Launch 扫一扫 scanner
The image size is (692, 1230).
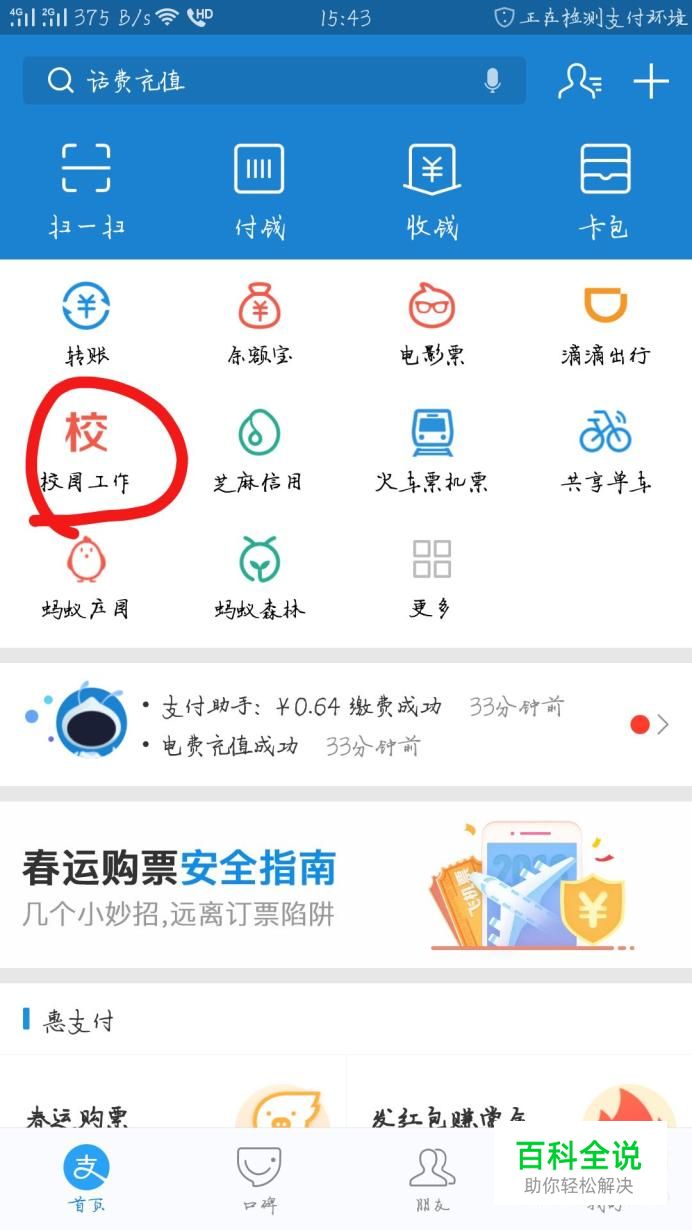pos(86,188)
